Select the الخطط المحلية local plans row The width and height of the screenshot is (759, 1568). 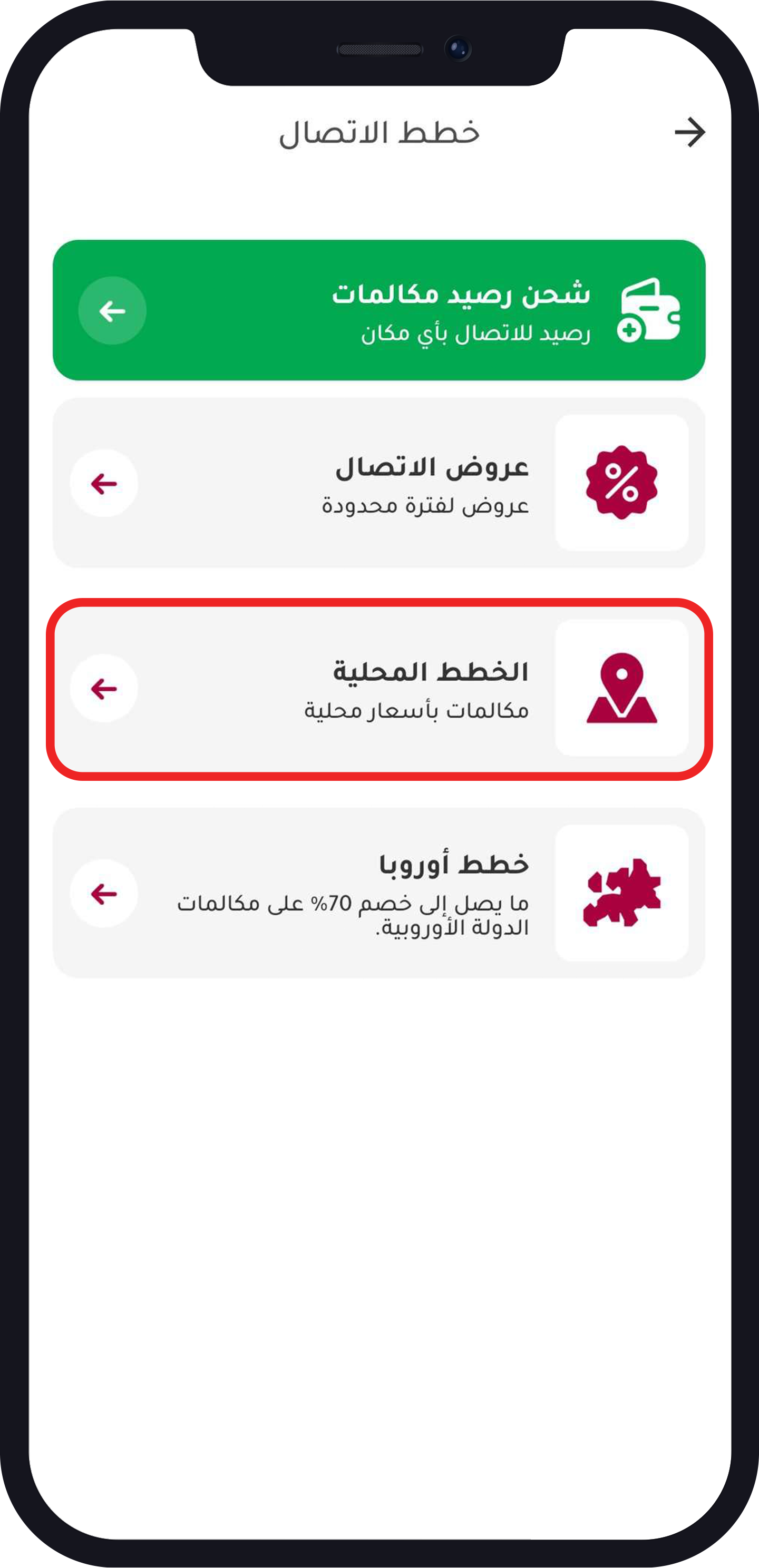(379, 689)
